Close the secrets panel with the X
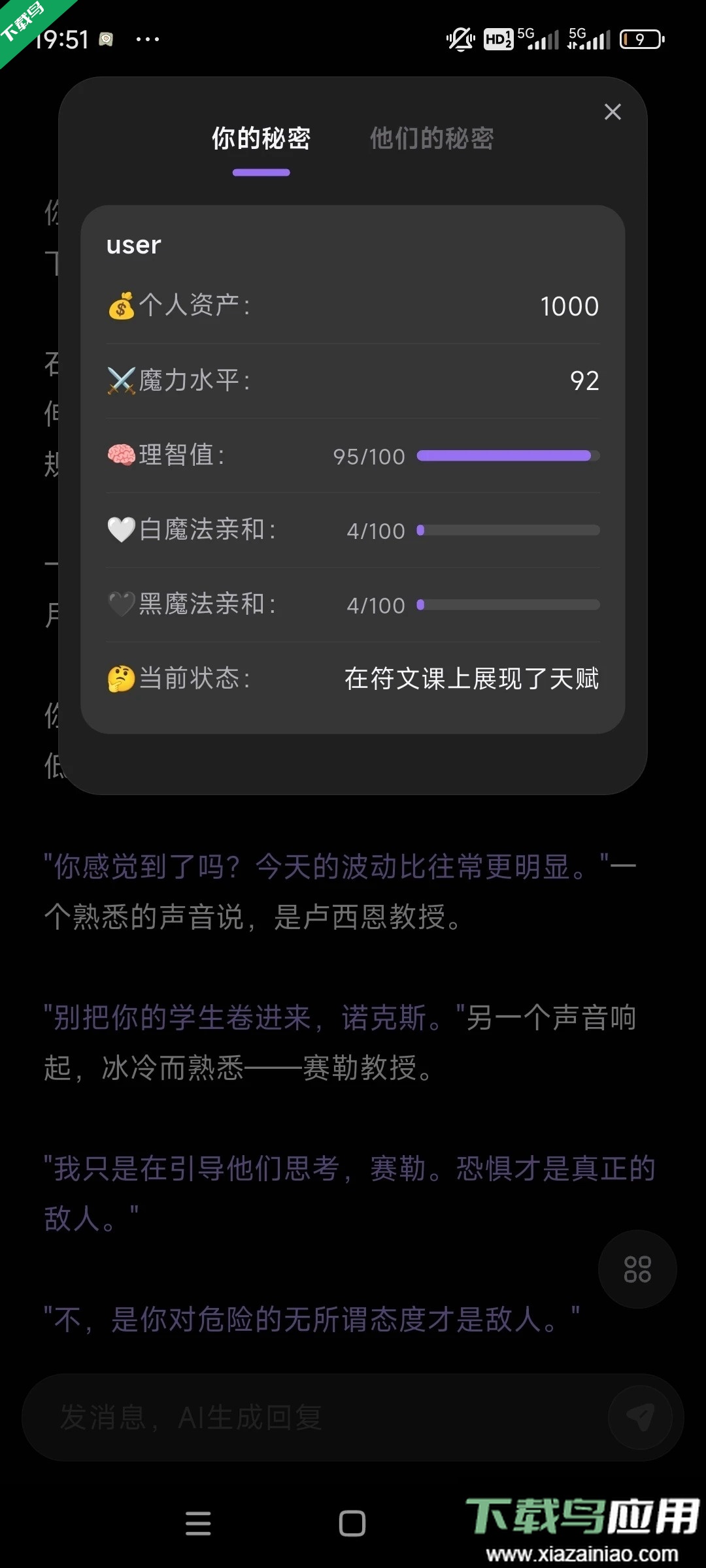Viewport: 706px width, 1568px height. pos(613,112)
